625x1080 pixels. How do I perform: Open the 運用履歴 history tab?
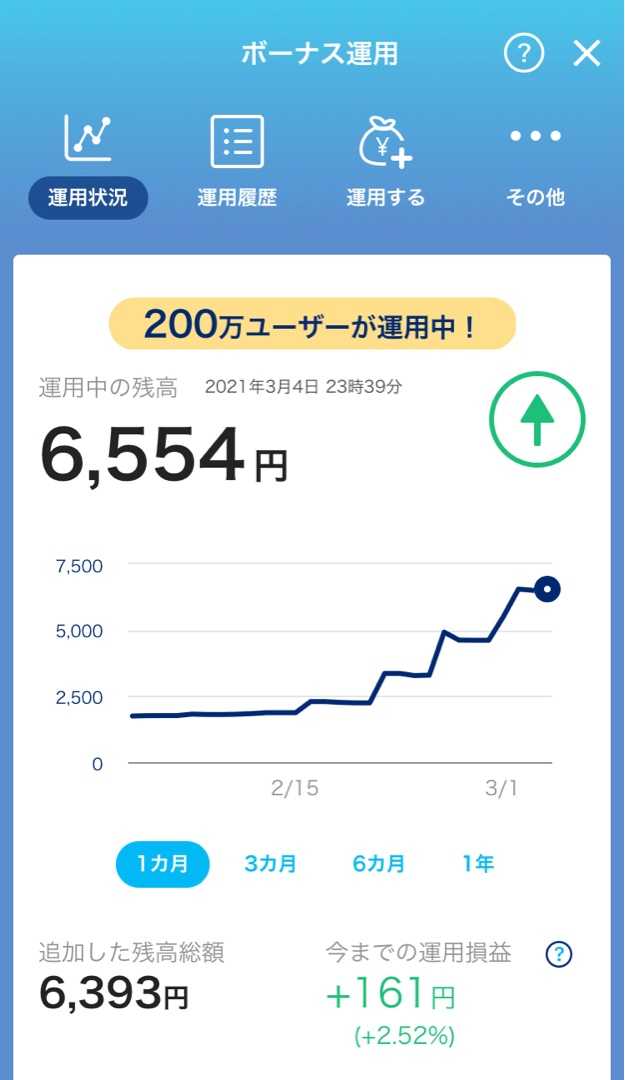[x=237, y=164]
